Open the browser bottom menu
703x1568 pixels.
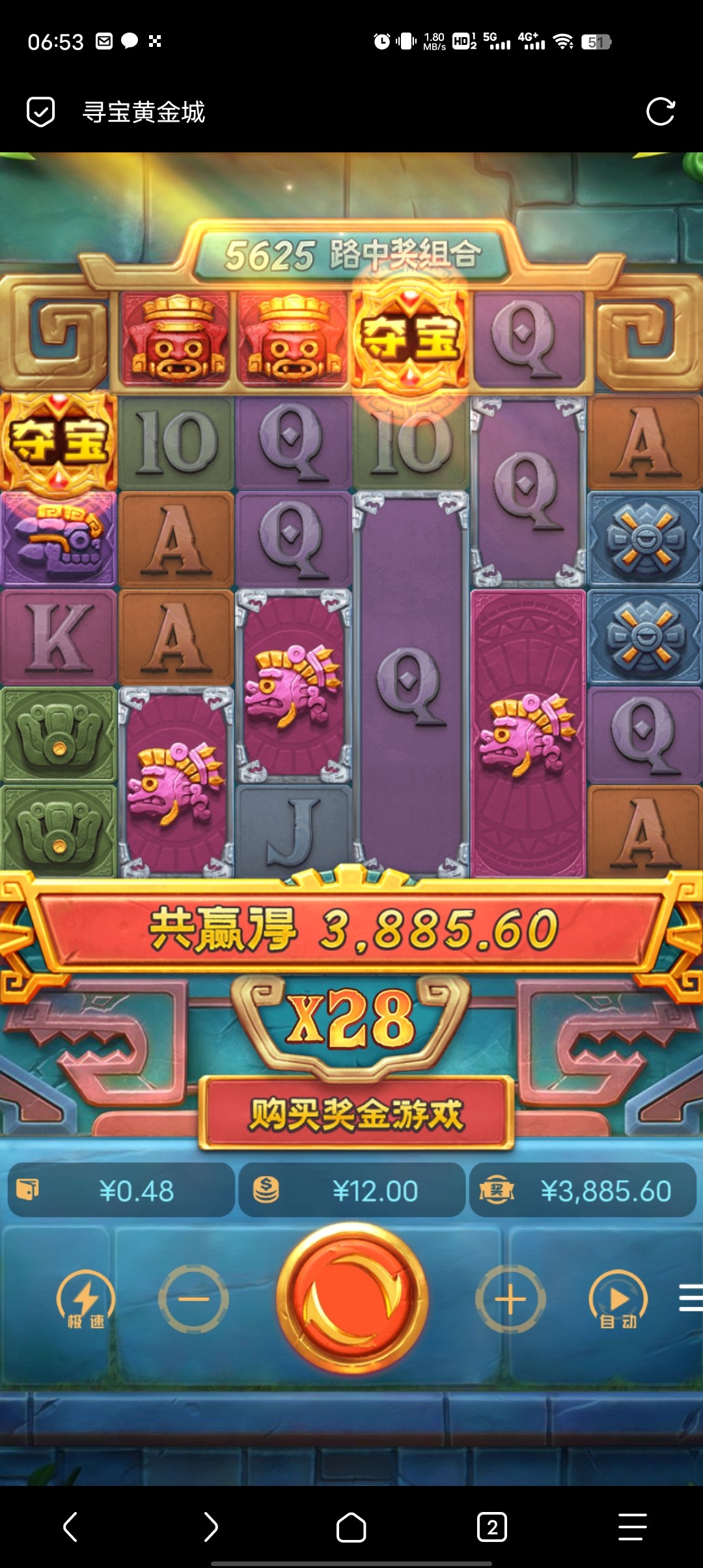(x=632, y=1526)
